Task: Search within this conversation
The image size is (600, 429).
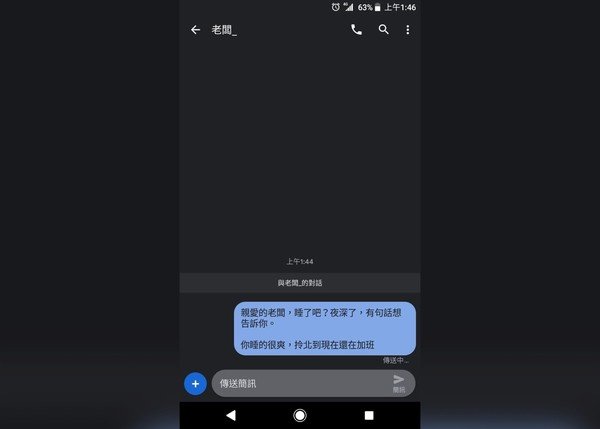Action: click(x=383, y=30)
